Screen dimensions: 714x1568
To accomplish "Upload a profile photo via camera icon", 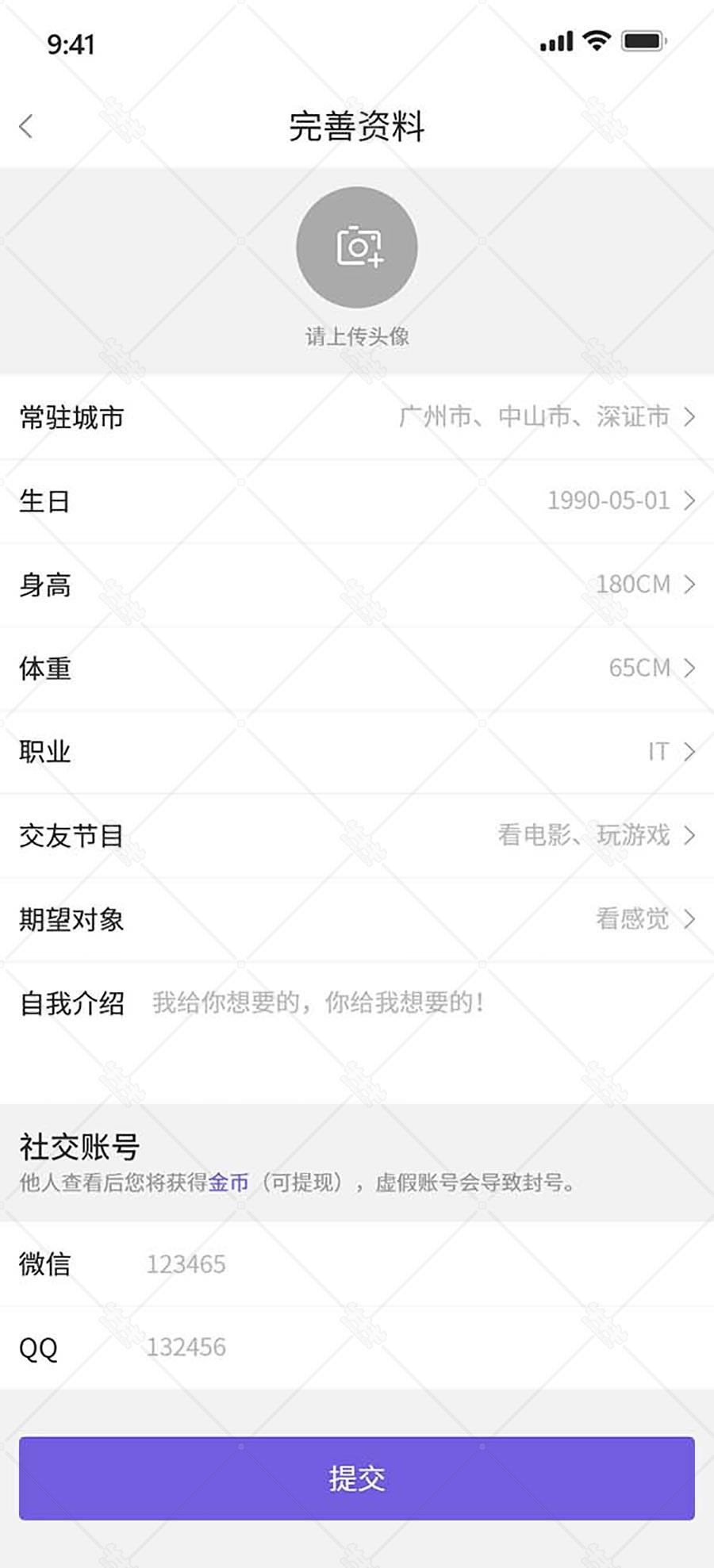I will [357, 247].
